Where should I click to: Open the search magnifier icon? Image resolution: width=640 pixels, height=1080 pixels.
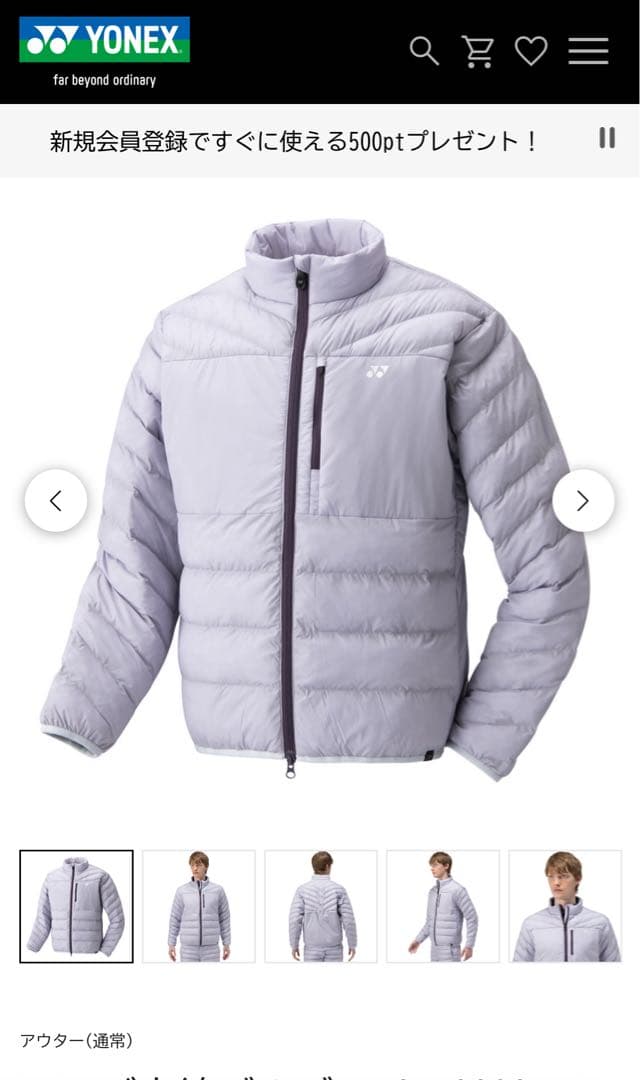(424, 51)
